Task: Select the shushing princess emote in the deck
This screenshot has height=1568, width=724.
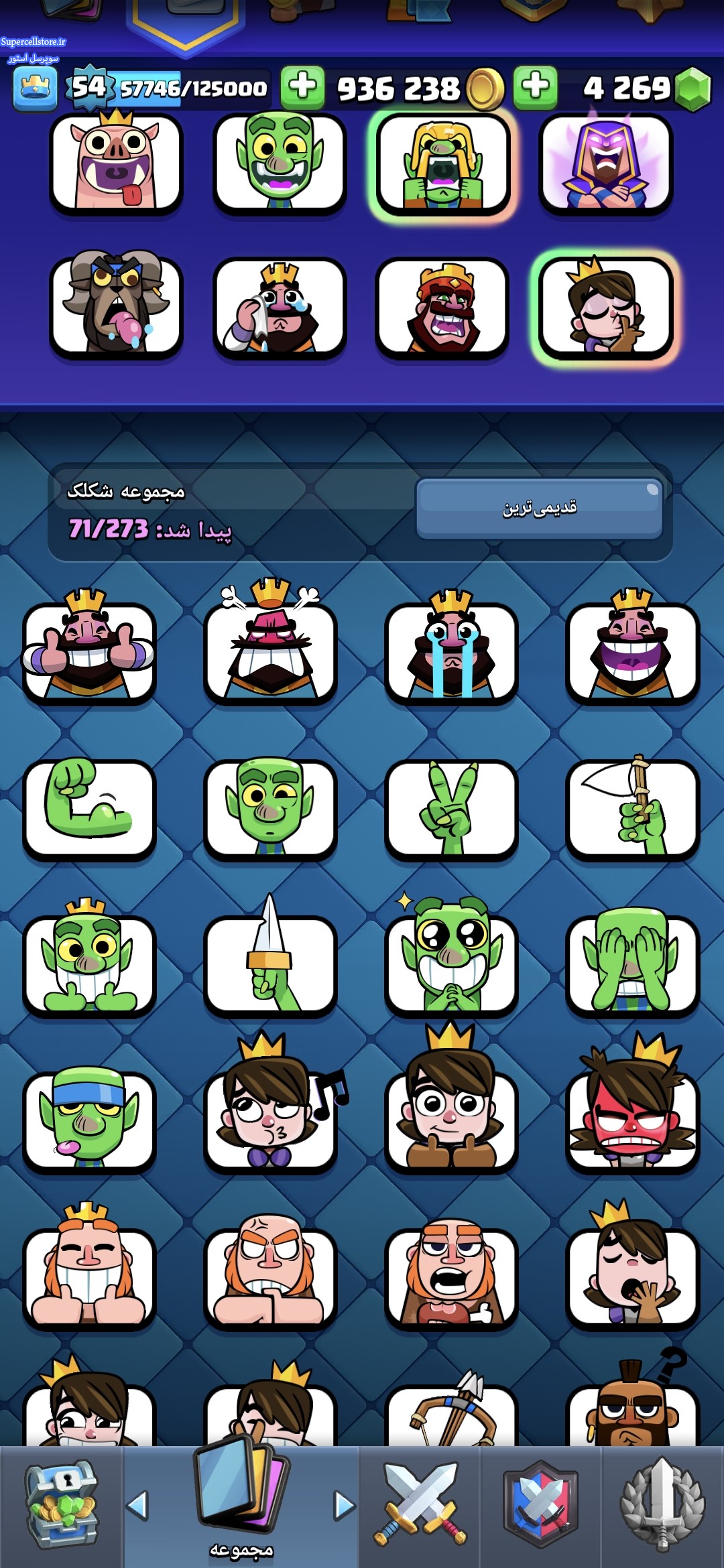Action: 605,307
